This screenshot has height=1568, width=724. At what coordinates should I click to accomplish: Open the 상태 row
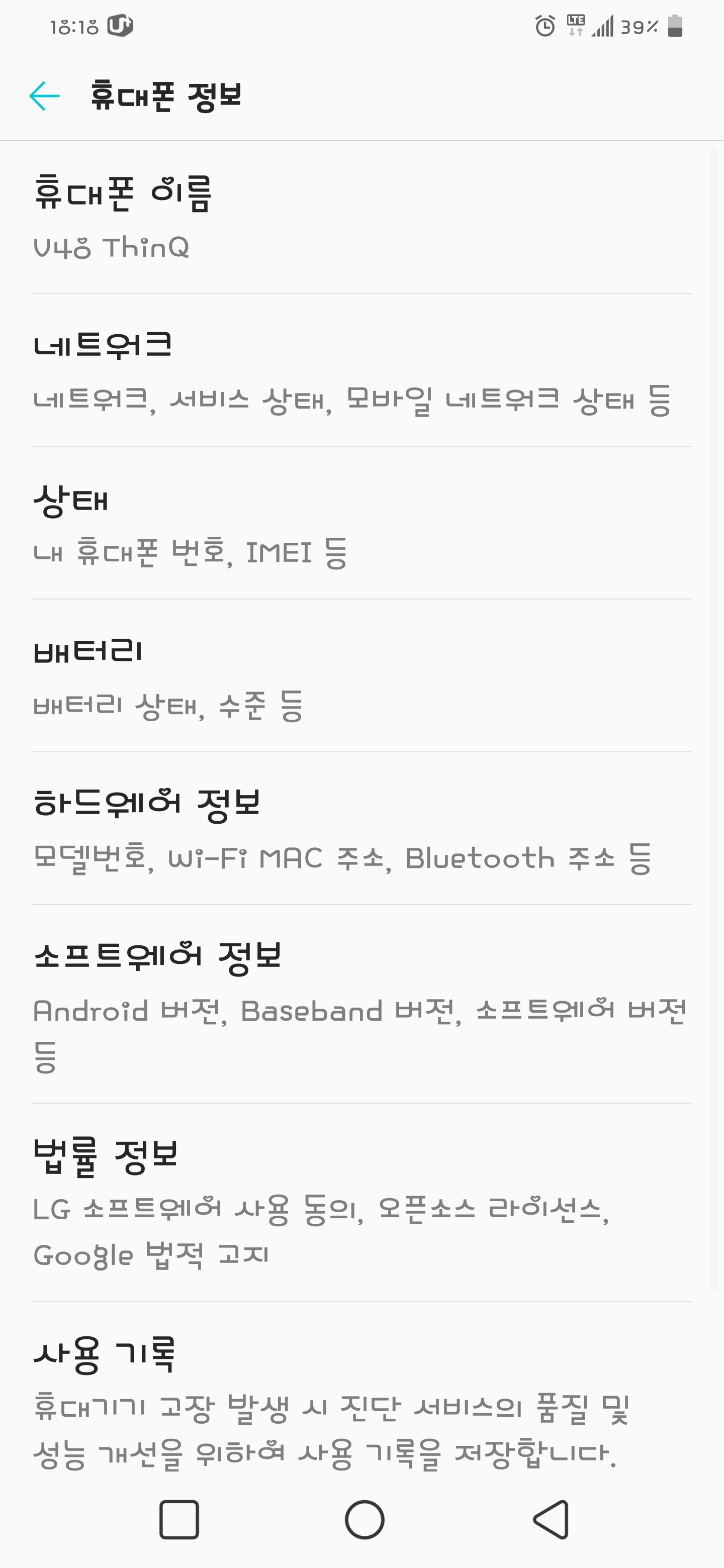click(361, 524)
